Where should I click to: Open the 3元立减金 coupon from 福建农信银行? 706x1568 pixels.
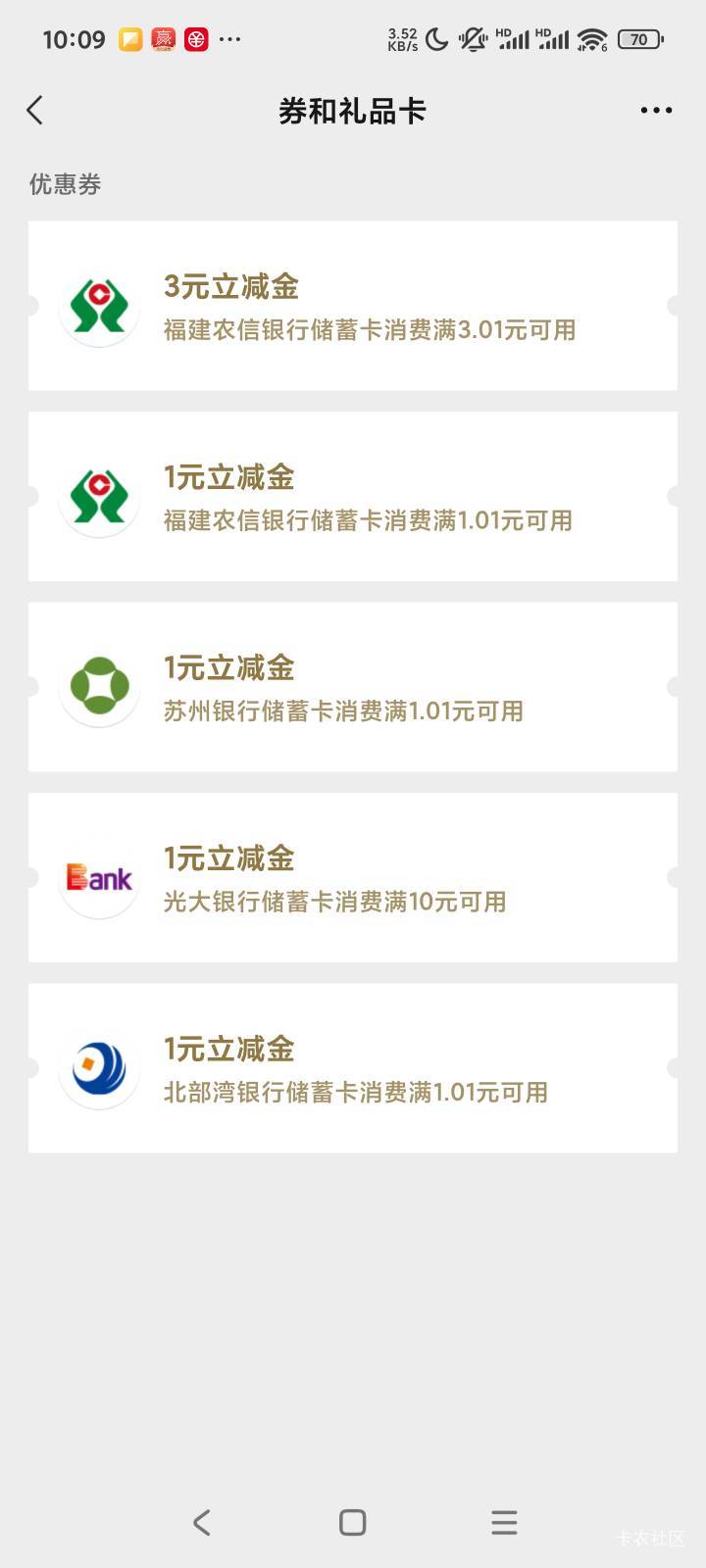[x=353, y=306]
